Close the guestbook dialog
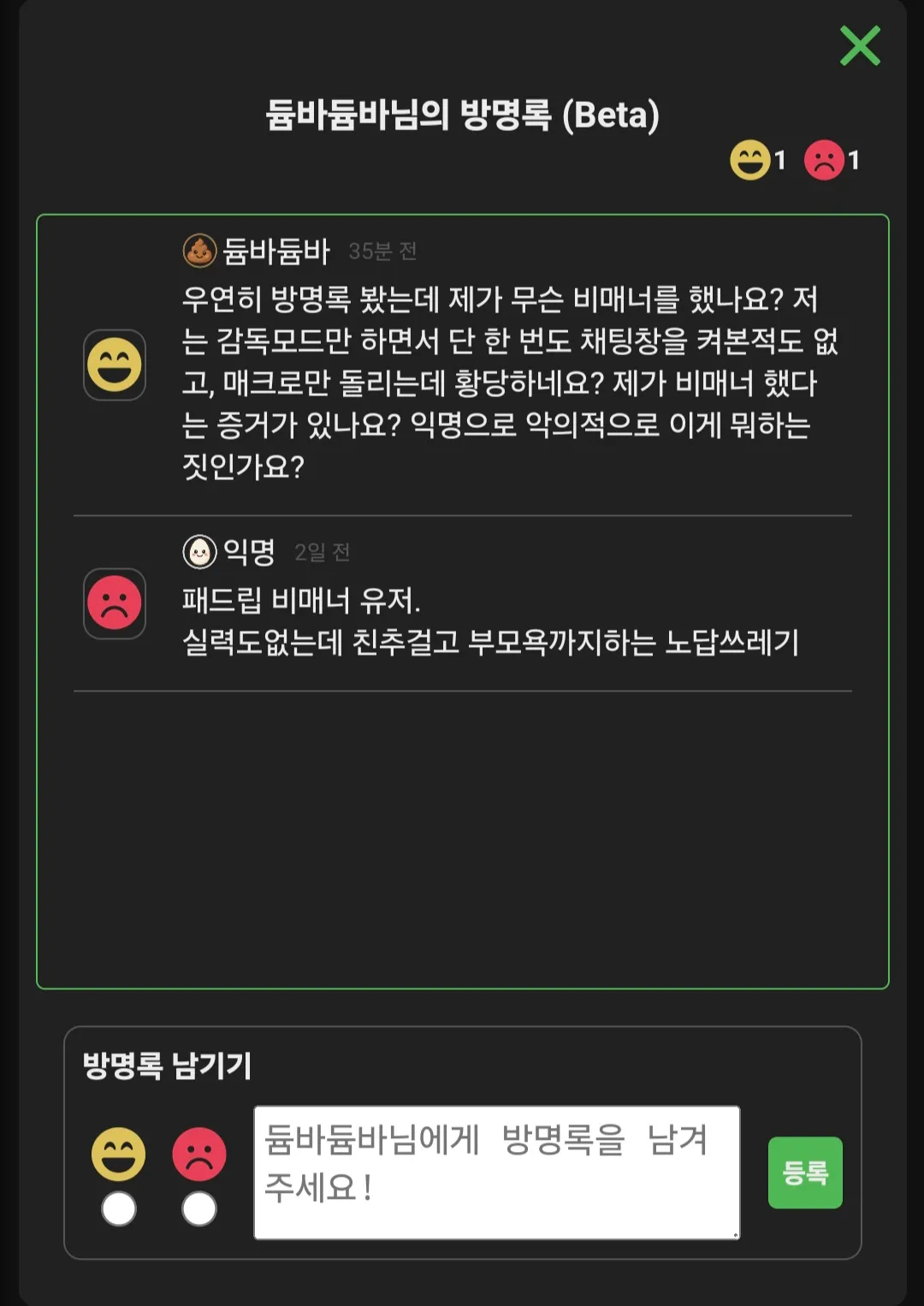Viewport: 924px width, 1306px height. coord(860,45)
